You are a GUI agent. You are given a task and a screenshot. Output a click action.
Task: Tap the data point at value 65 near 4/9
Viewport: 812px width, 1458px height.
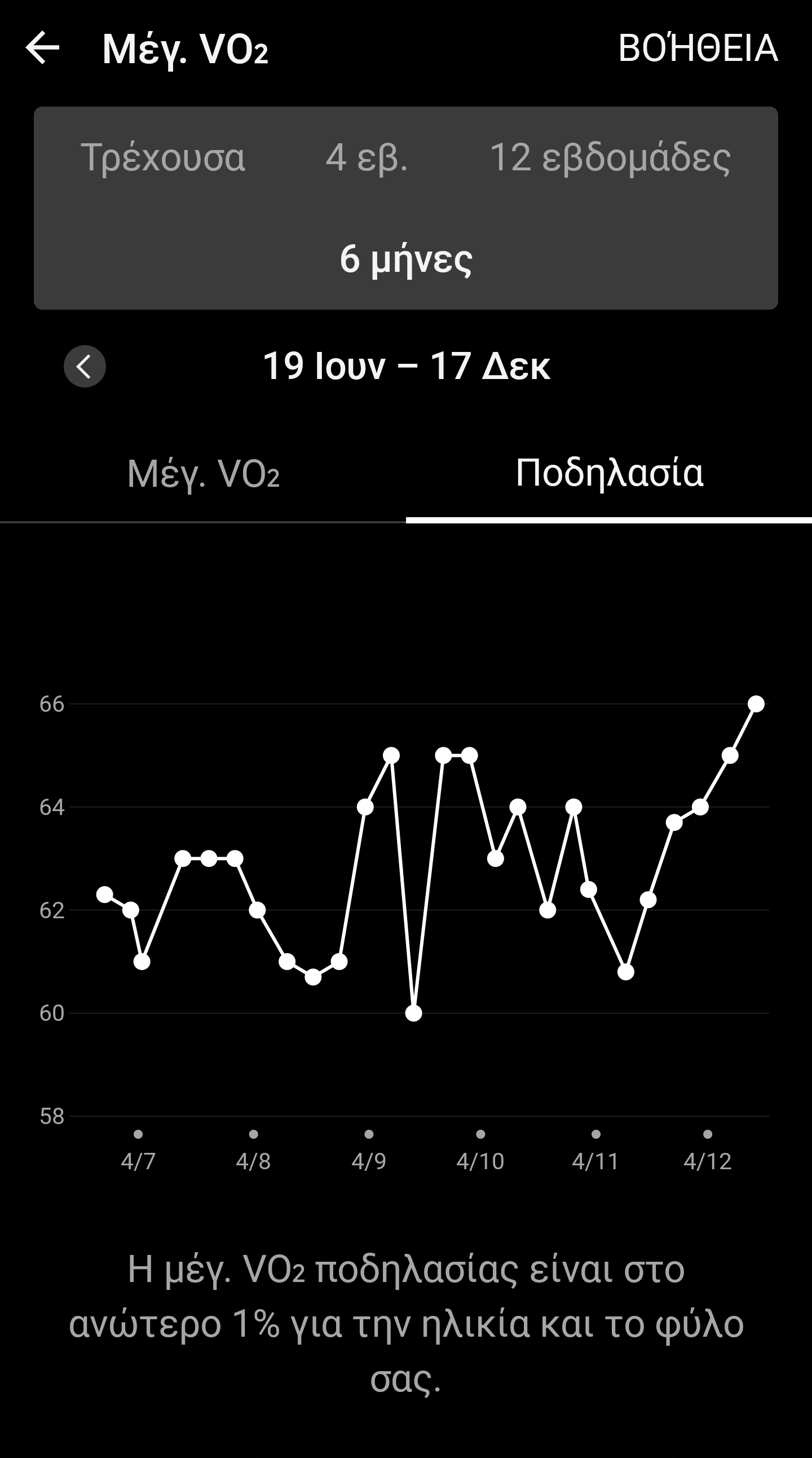click(x=390, y=756)
